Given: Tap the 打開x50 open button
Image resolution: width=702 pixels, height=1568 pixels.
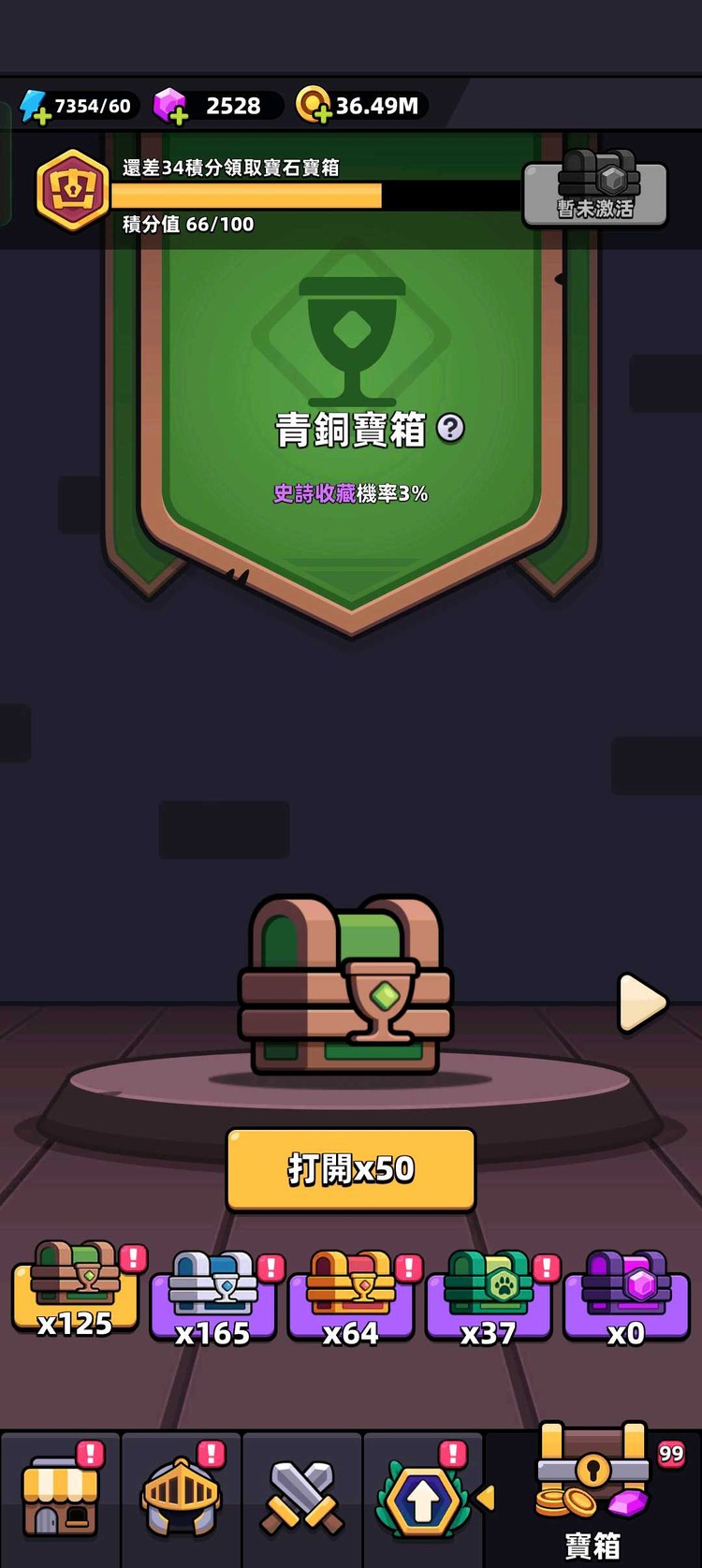Looking at the screenshot, I should 351,1169.
